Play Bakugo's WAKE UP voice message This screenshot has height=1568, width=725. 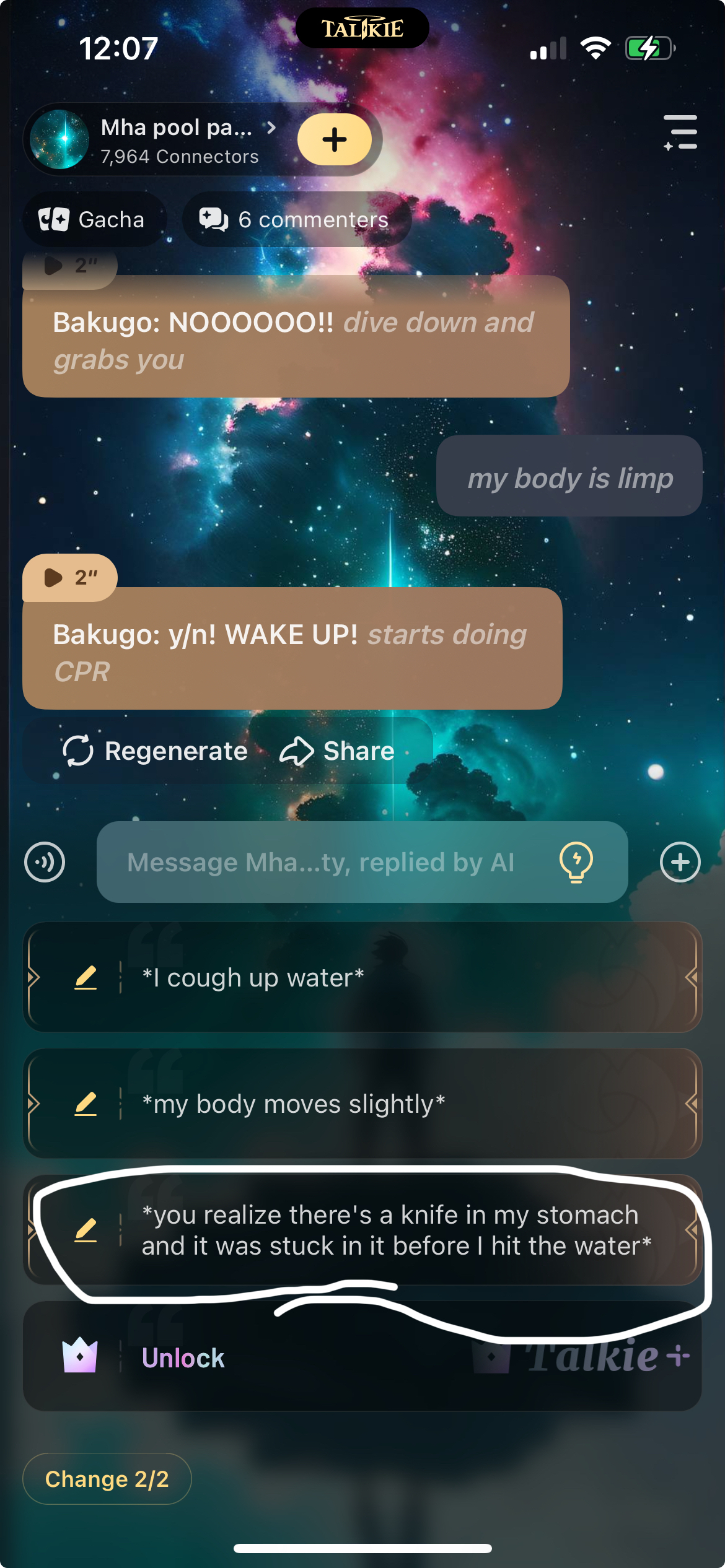pyautogui.click(x=69, y=577)
